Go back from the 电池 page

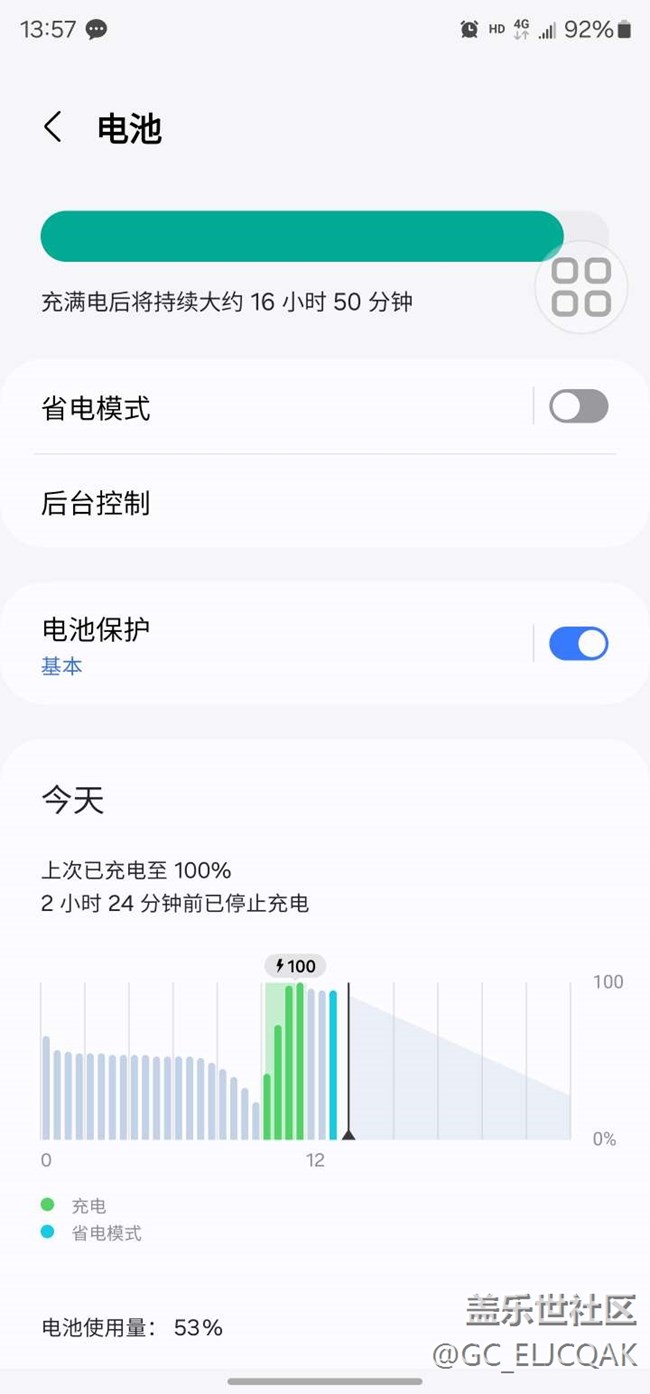point(53,128)
